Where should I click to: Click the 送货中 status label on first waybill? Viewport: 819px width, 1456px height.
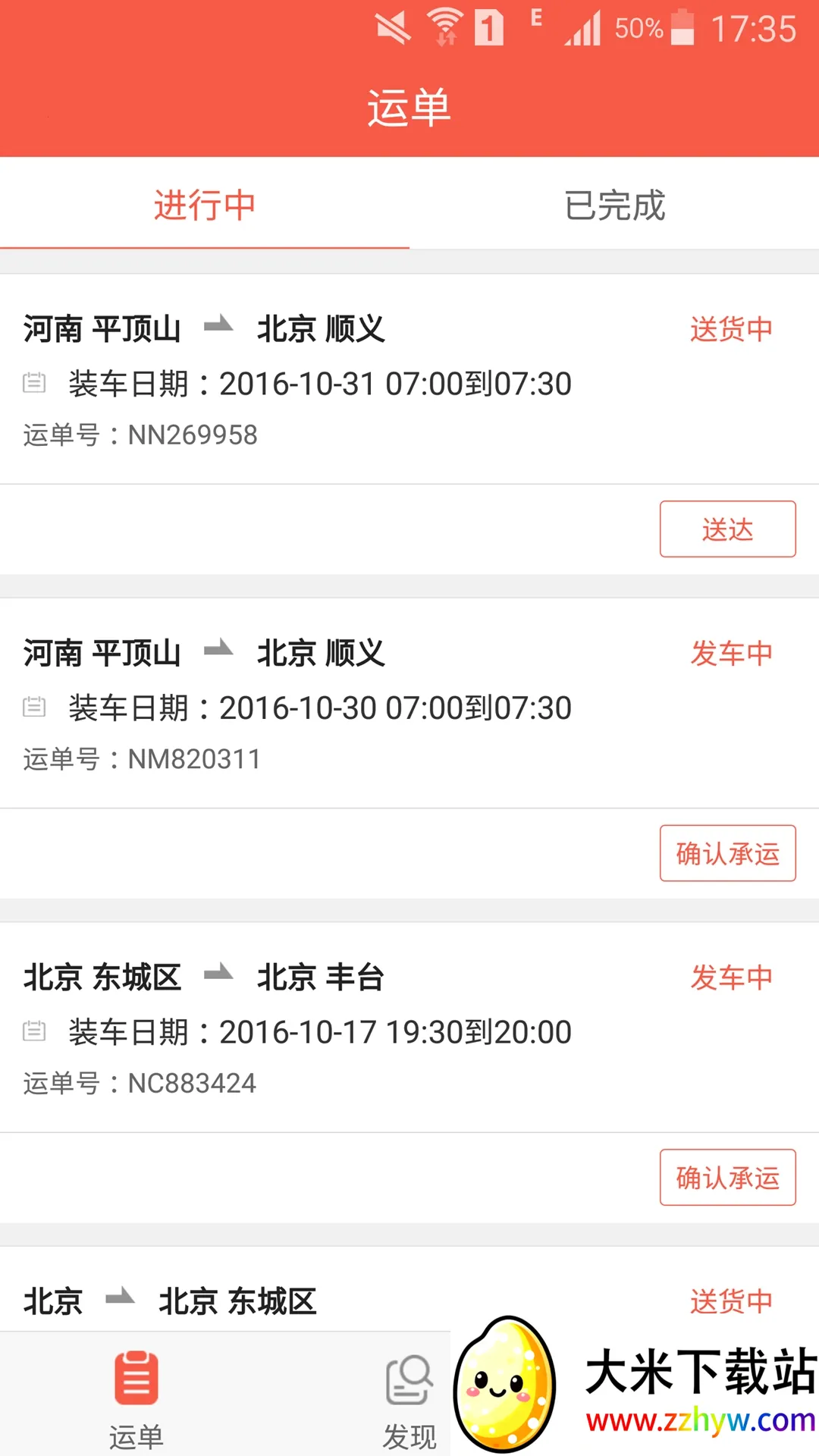730,329
